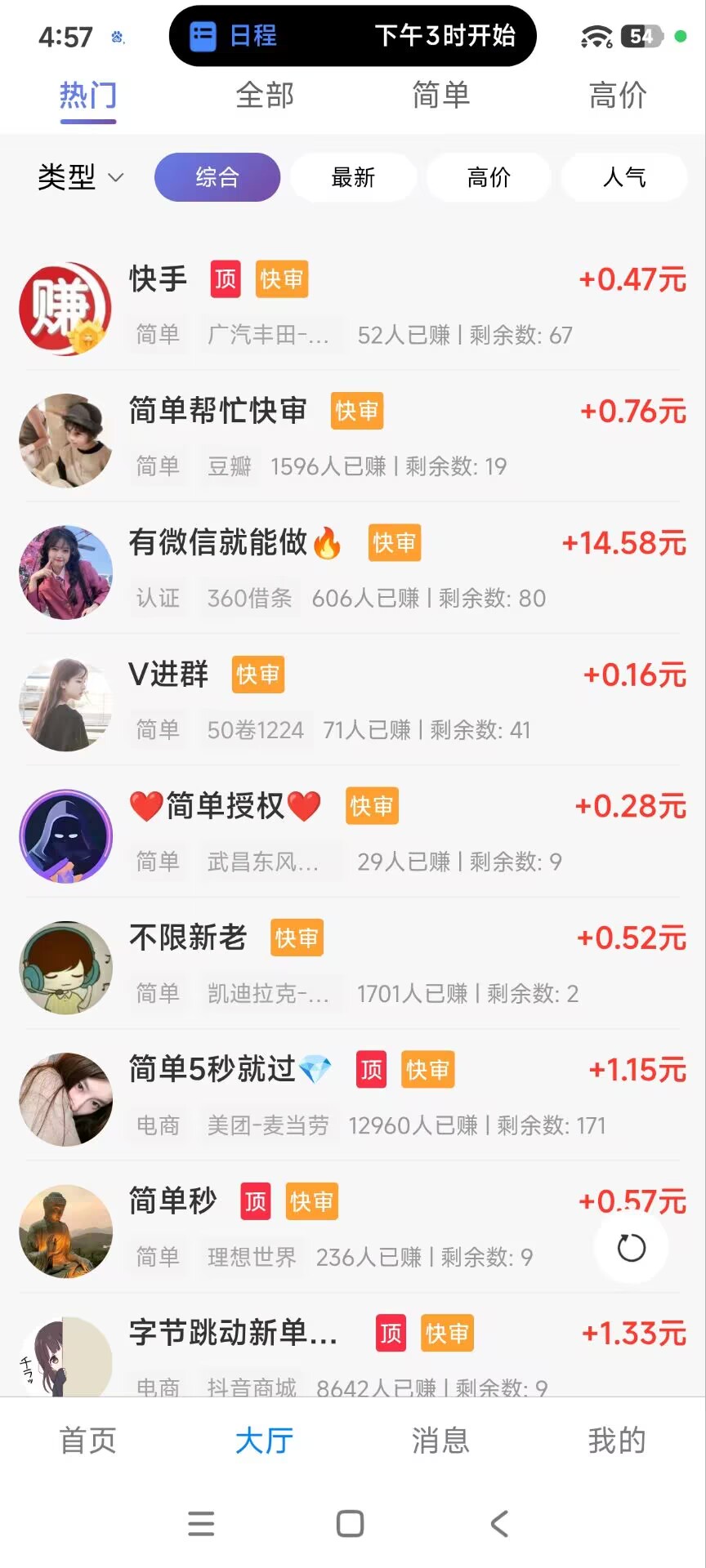Open the 简单授权 武昌东风 task

pyautogui.click(x=353, y=834)
